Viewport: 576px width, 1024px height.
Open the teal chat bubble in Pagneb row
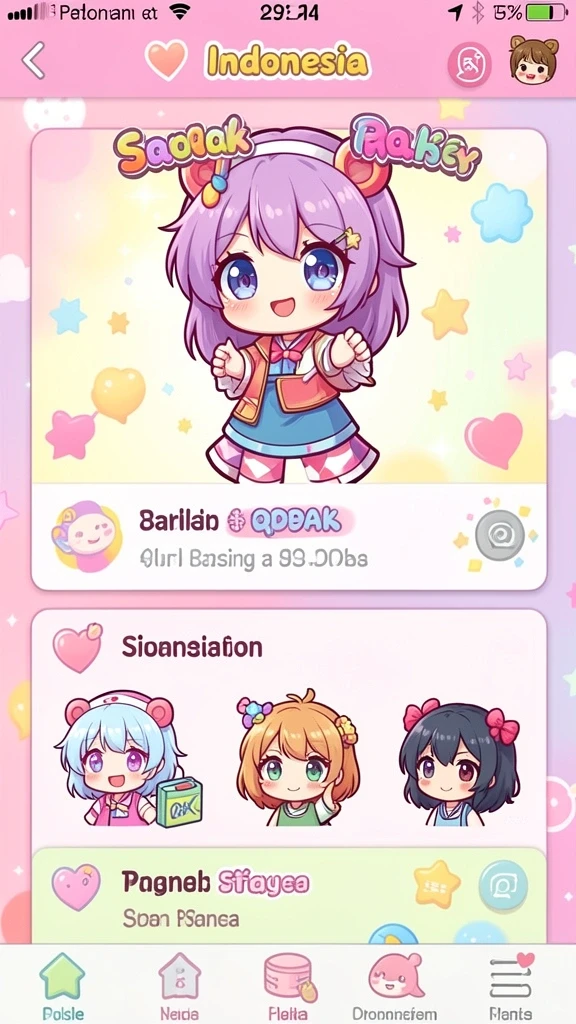pos(503,887)
